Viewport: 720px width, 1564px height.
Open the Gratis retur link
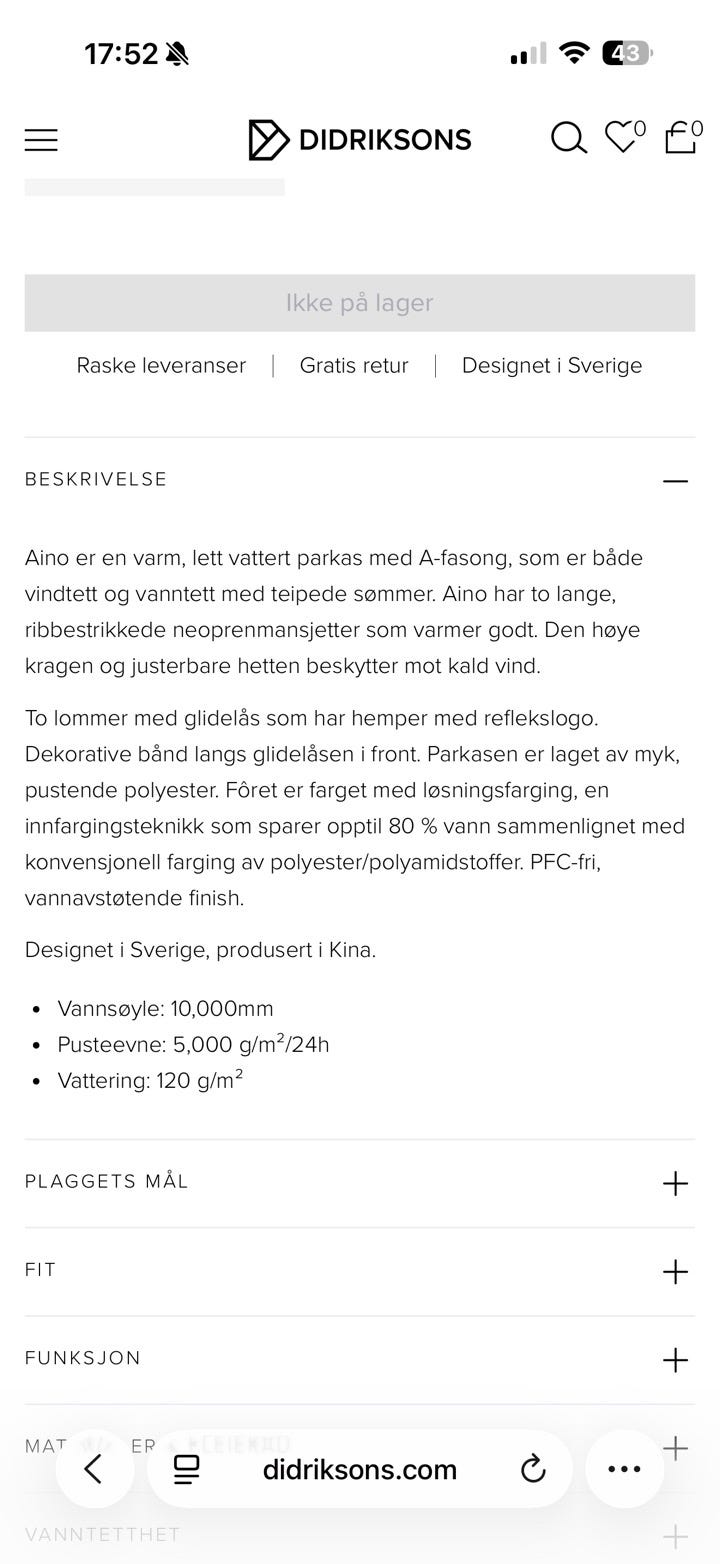[x=353, y=365]
